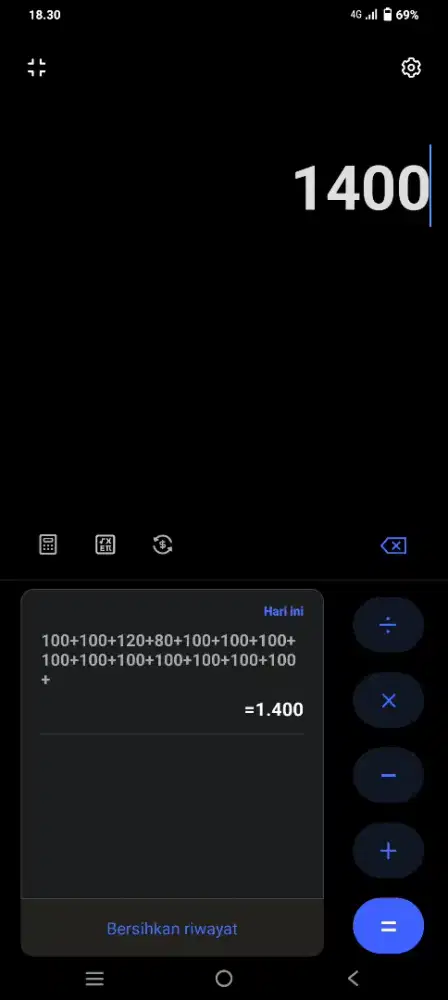Switch to the basic calculator keypad

(48, 545)
